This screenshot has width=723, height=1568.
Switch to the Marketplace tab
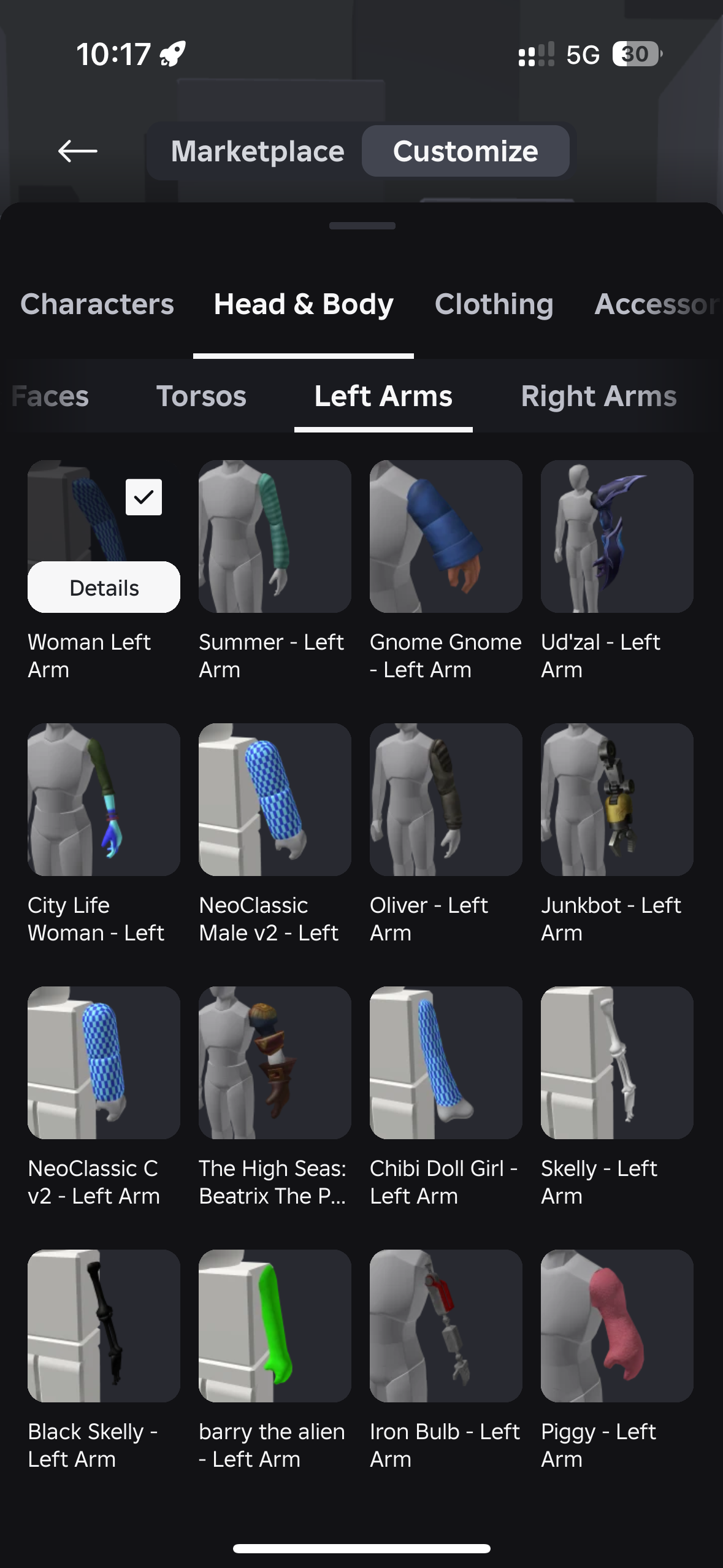257,151
